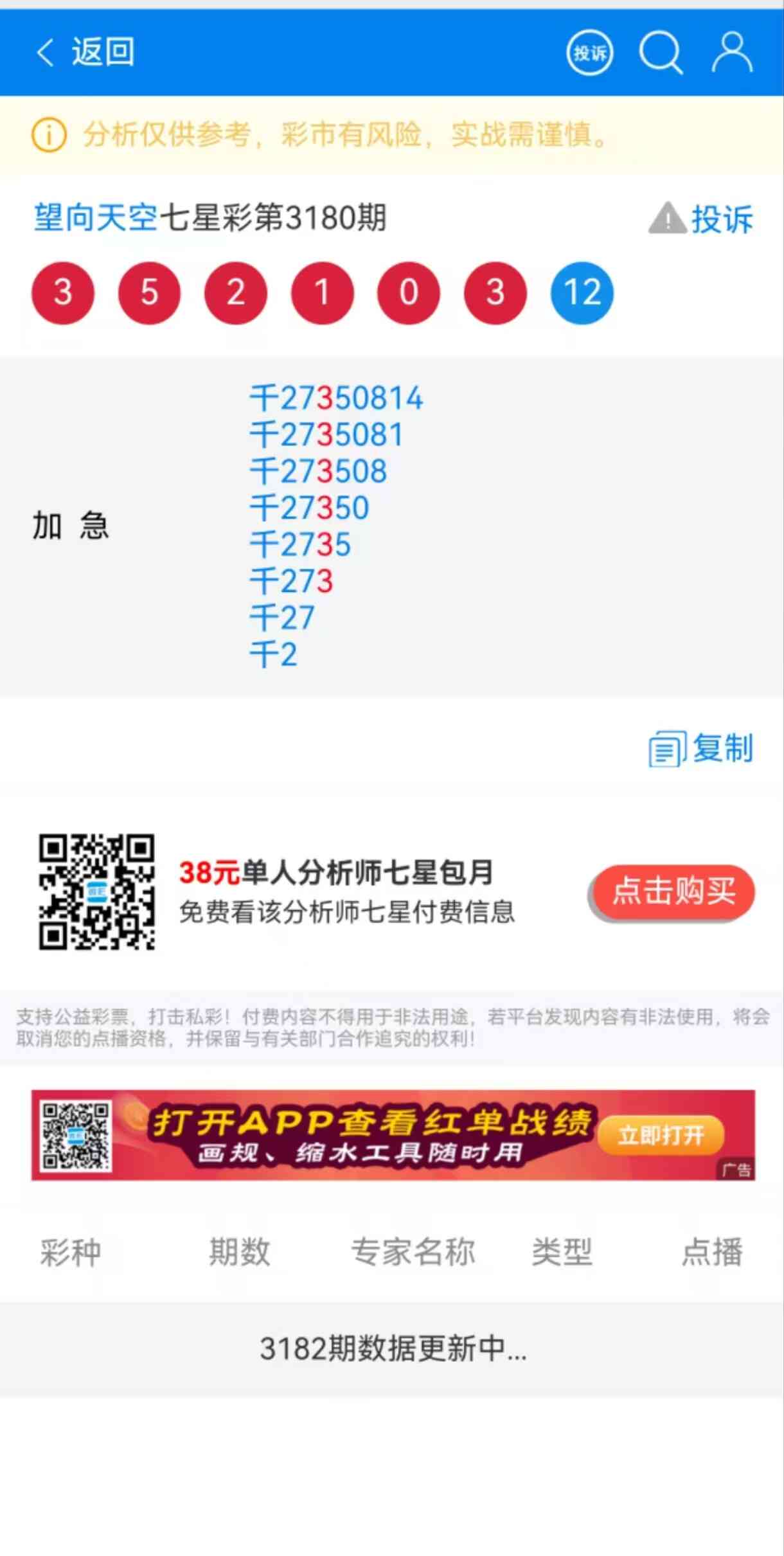Open the app via the 立即打开 banner

[x=661, y=1136]
